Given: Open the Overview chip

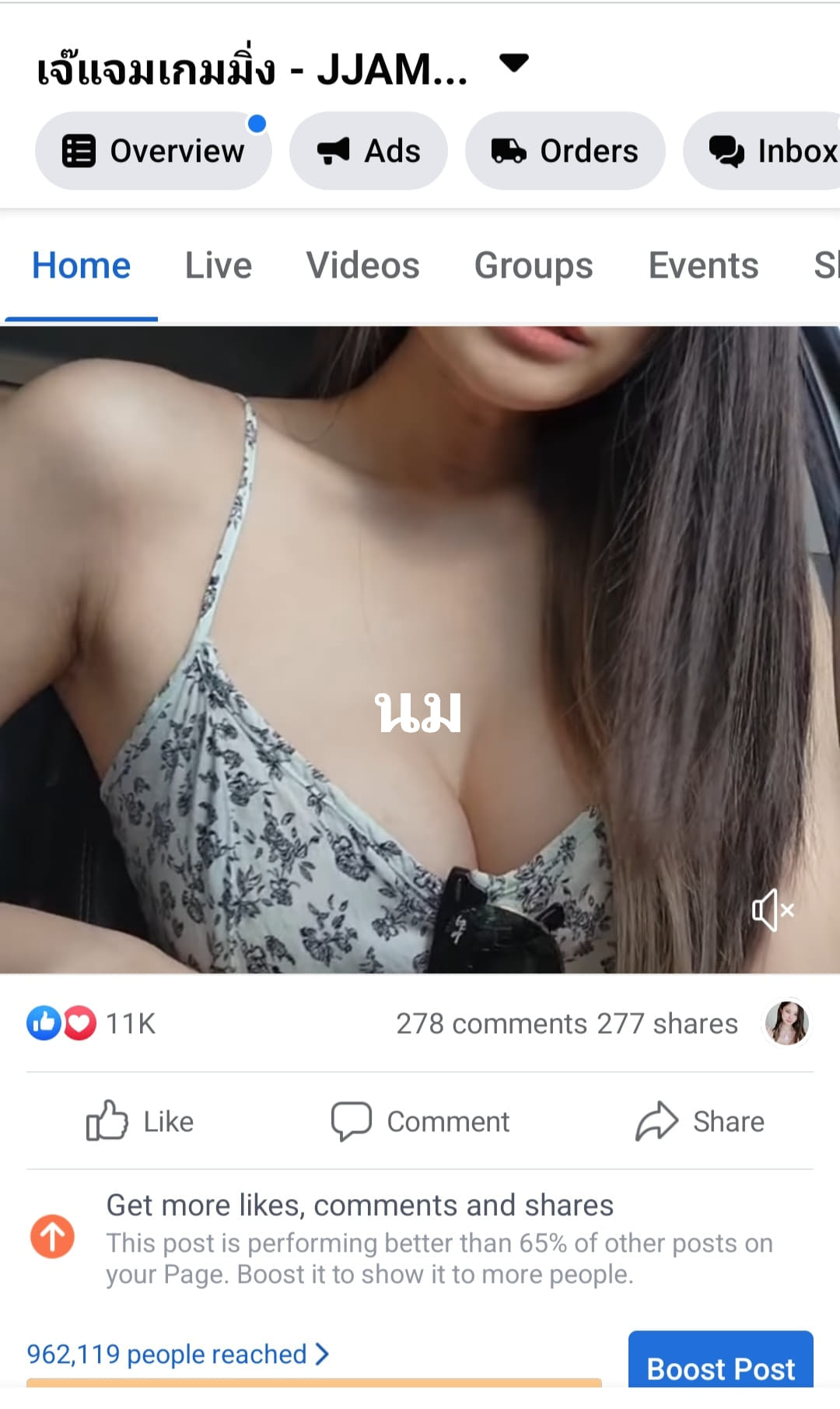Looking at the screenshot, I should point(153,151).
